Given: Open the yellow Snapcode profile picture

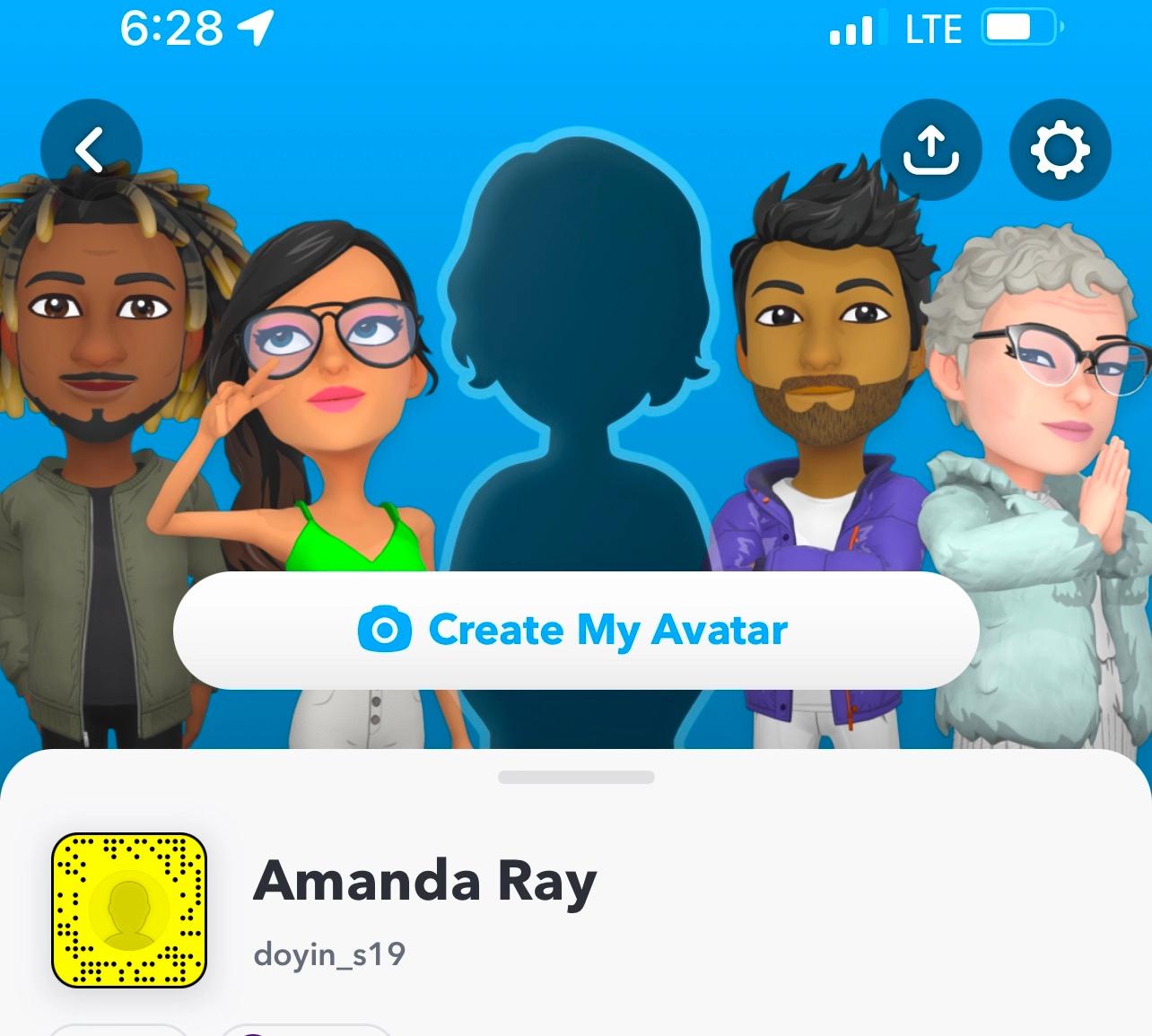Looking at the screenshot, I should (x=129, y=910).
